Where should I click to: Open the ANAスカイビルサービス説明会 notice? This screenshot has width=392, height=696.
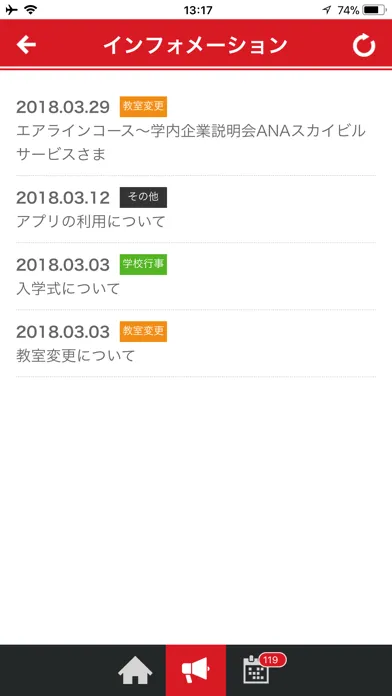click(196, 130)
